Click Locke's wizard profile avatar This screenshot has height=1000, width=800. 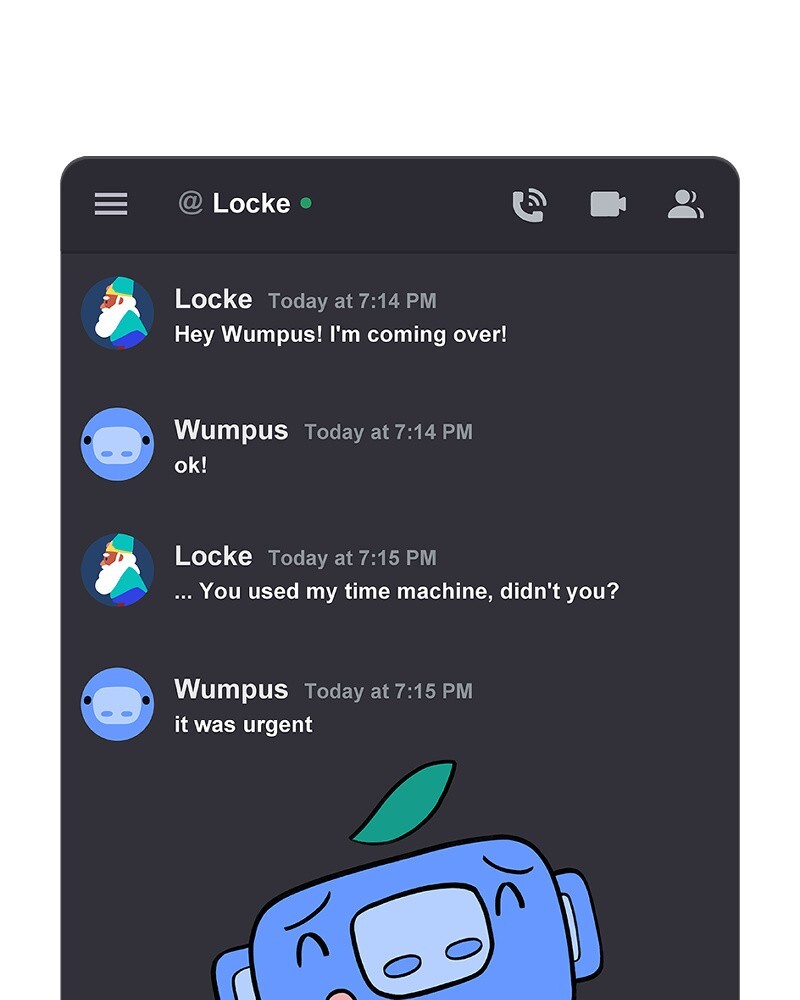pos(117,312)
